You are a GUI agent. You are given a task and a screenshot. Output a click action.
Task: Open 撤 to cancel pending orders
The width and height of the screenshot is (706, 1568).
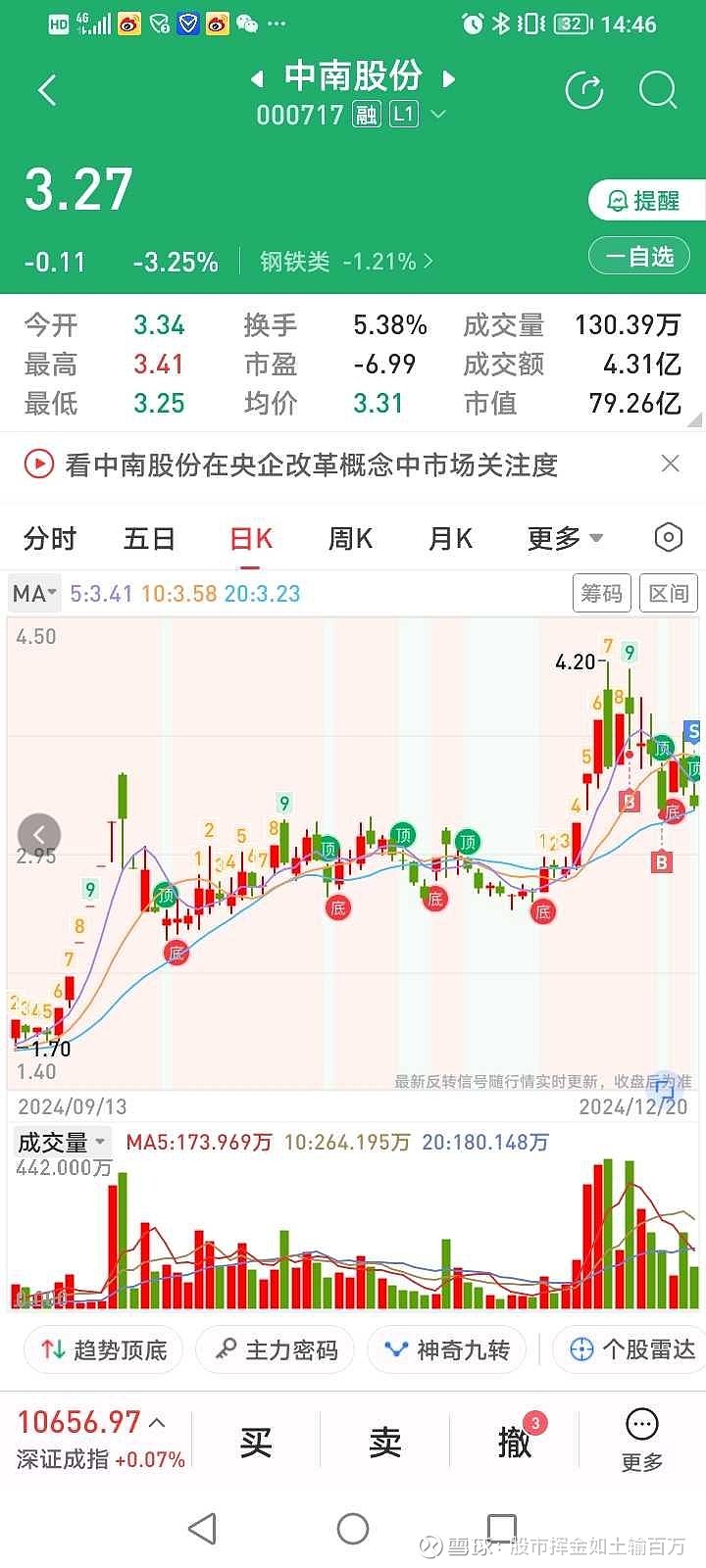(x=515, y=1443)
